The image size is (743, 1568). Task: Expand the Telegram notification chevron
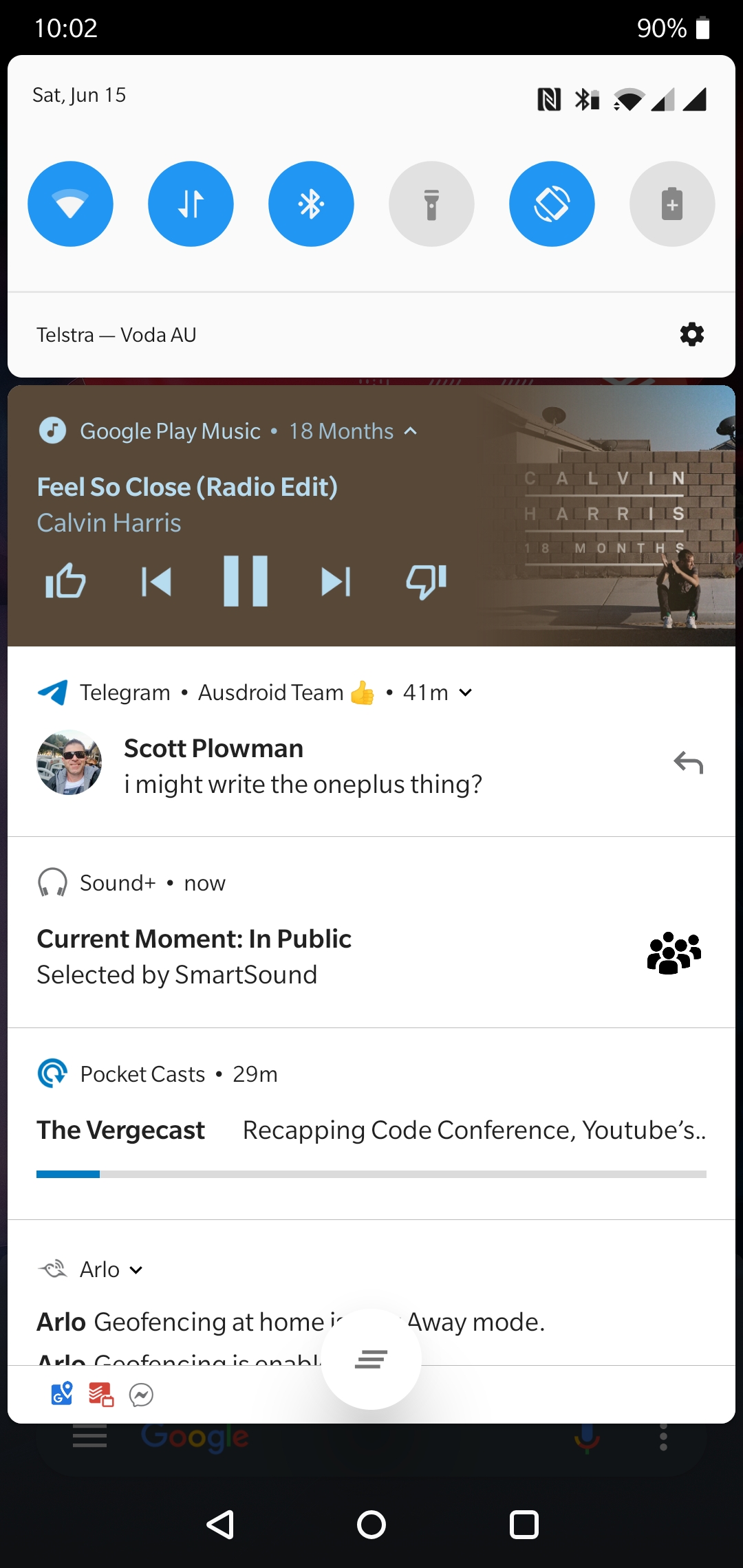tap(466, 693)
